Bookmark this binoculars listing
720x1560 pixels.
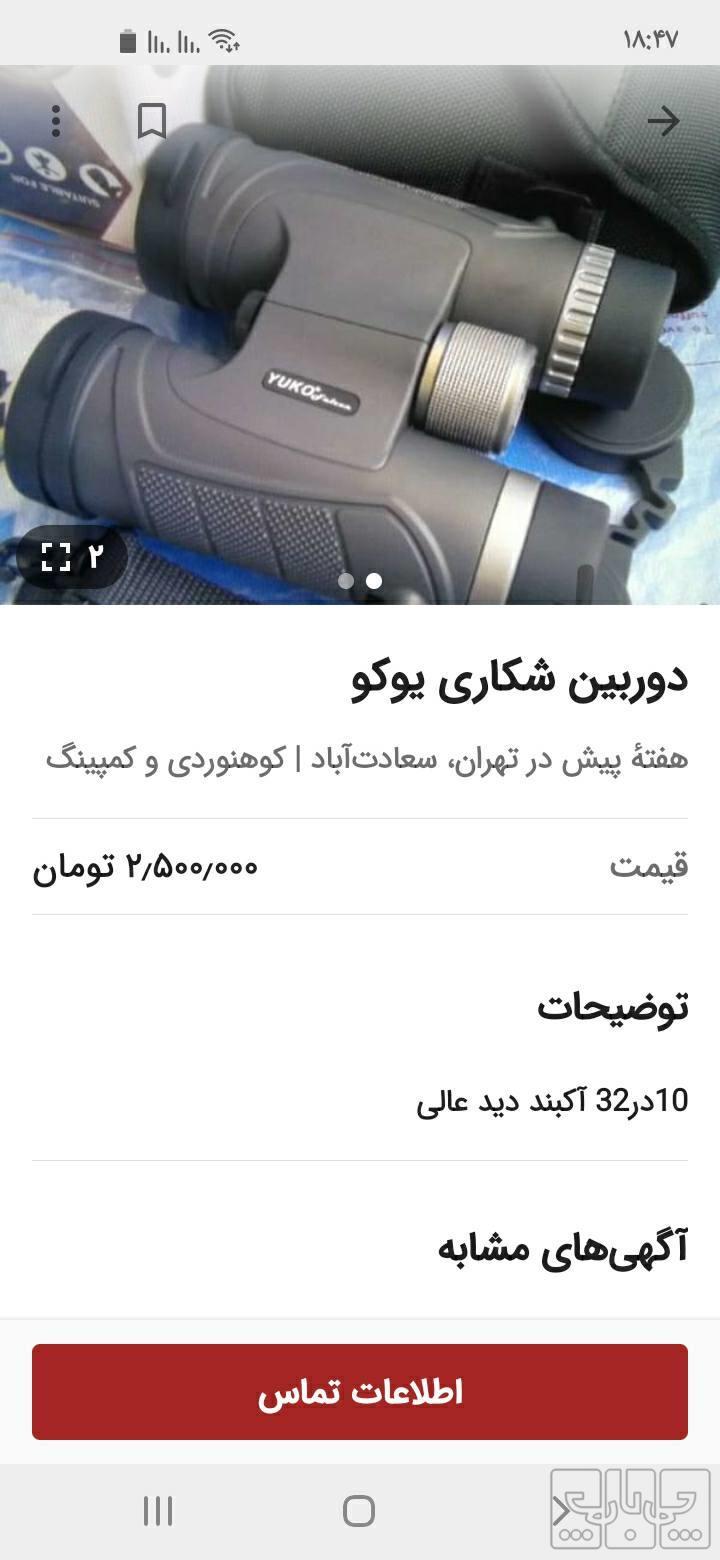click(152, 122)
